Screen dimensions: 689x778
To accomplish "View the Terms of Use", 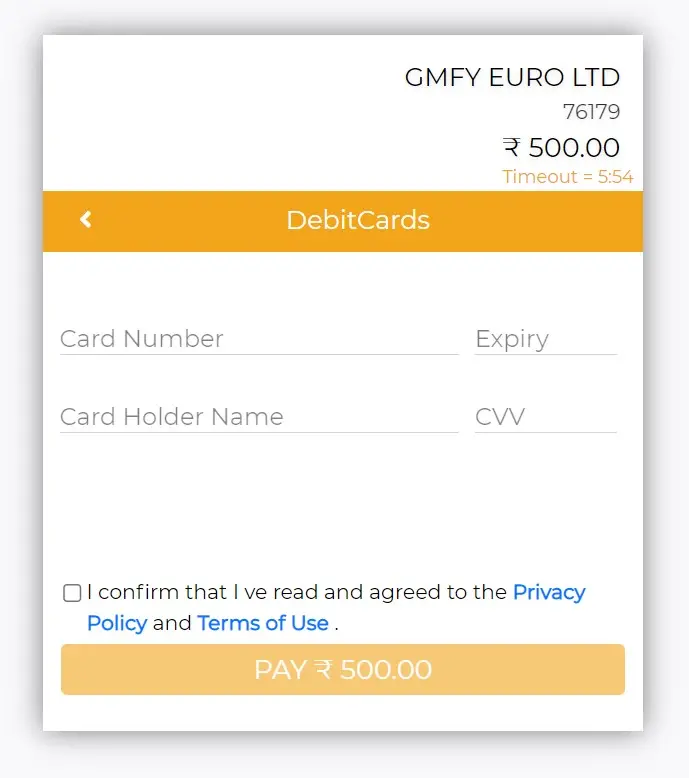I will [x=263, y=623].
